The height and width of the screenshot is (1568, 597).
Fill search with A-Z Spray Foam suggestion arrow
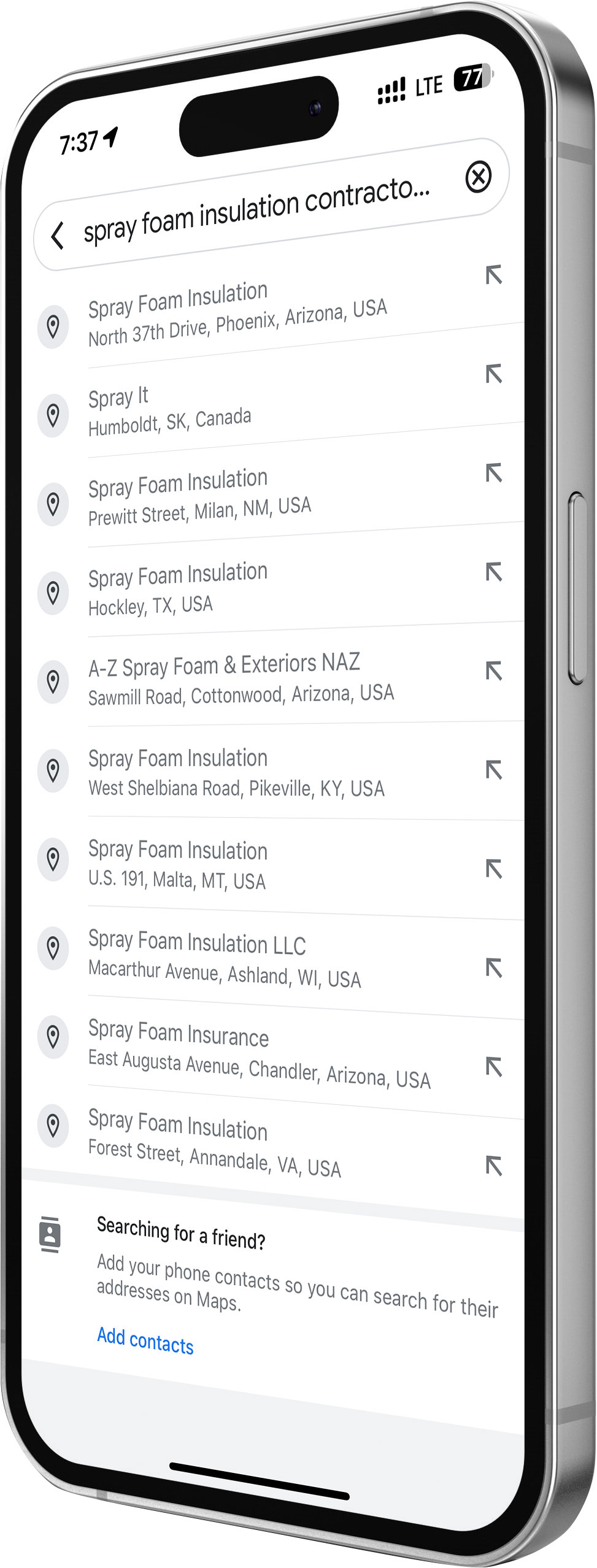493,671
